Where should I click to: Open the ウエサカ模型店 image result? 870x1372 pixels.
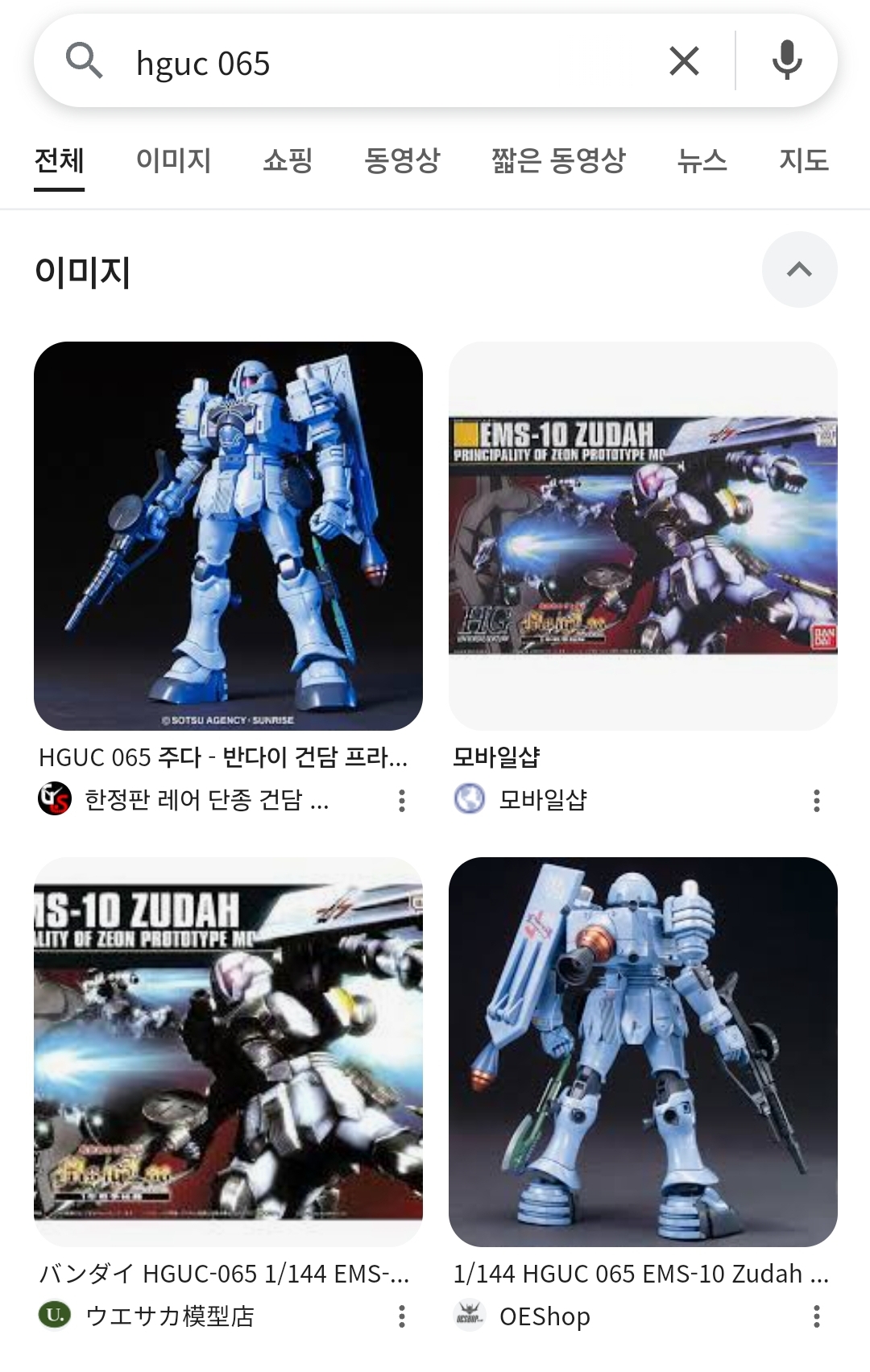[228, 1051]
